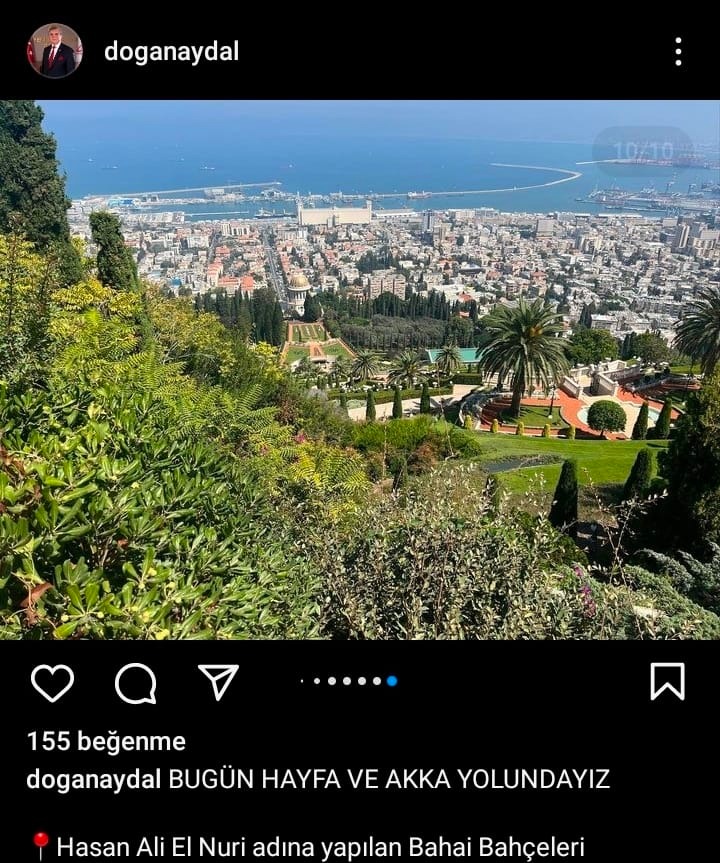The width and height of the screenshot is (720, 863).
Task: Save the post with the bookmark icon
Action: [667, 681]
